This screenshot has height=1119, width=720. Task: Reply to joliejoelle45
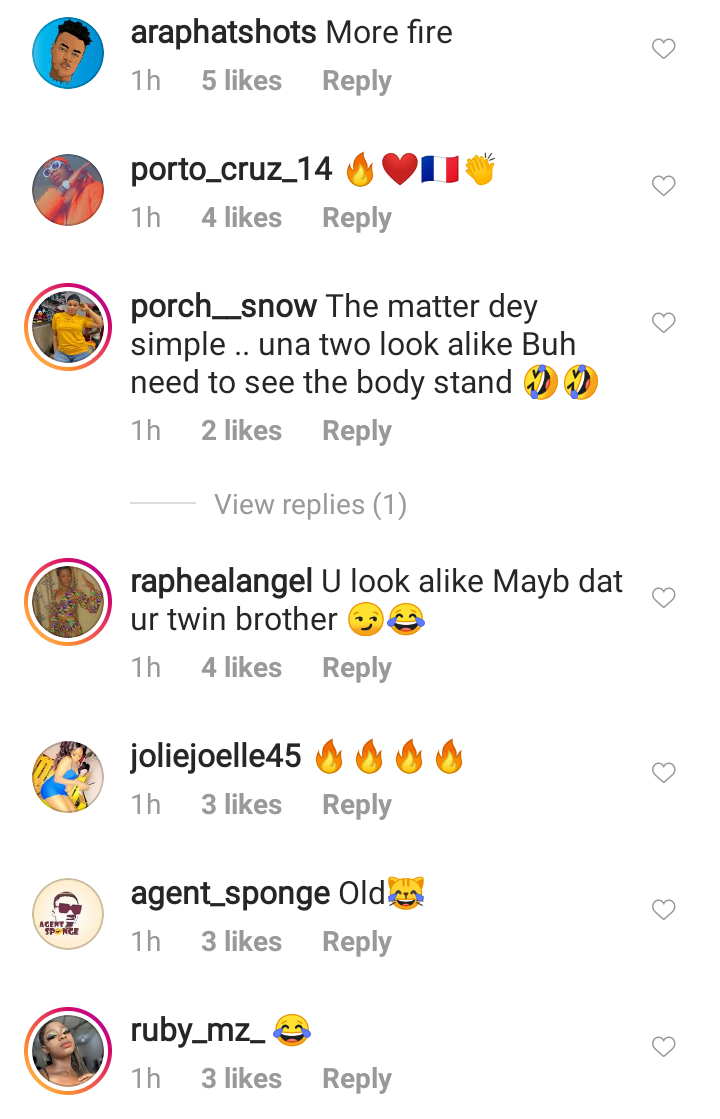click(356, 805)
